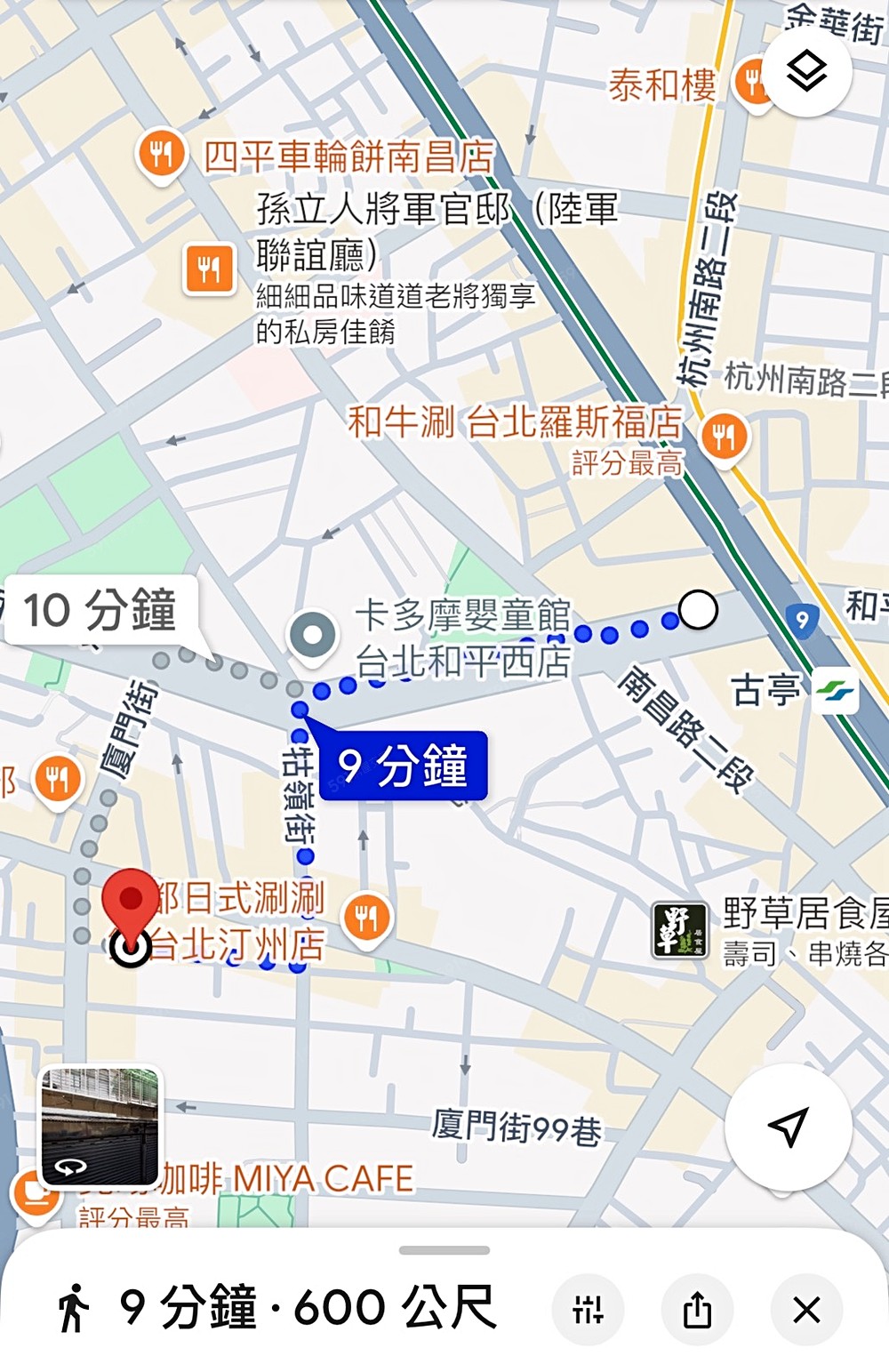Click the white route starting point circle

[699, 610]
